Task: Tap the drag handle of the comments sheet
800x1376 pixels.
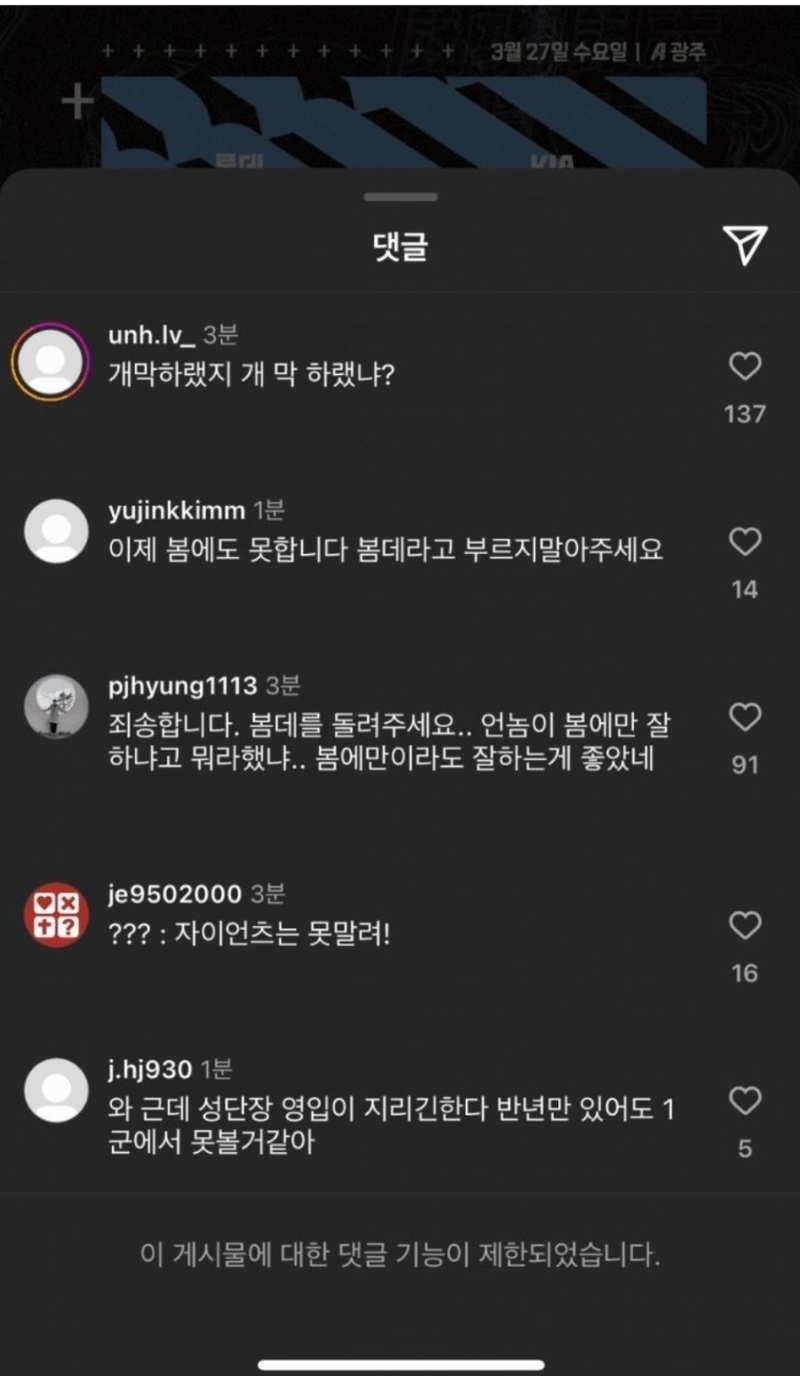Action: pyautogui.click(x=400, y=197)
